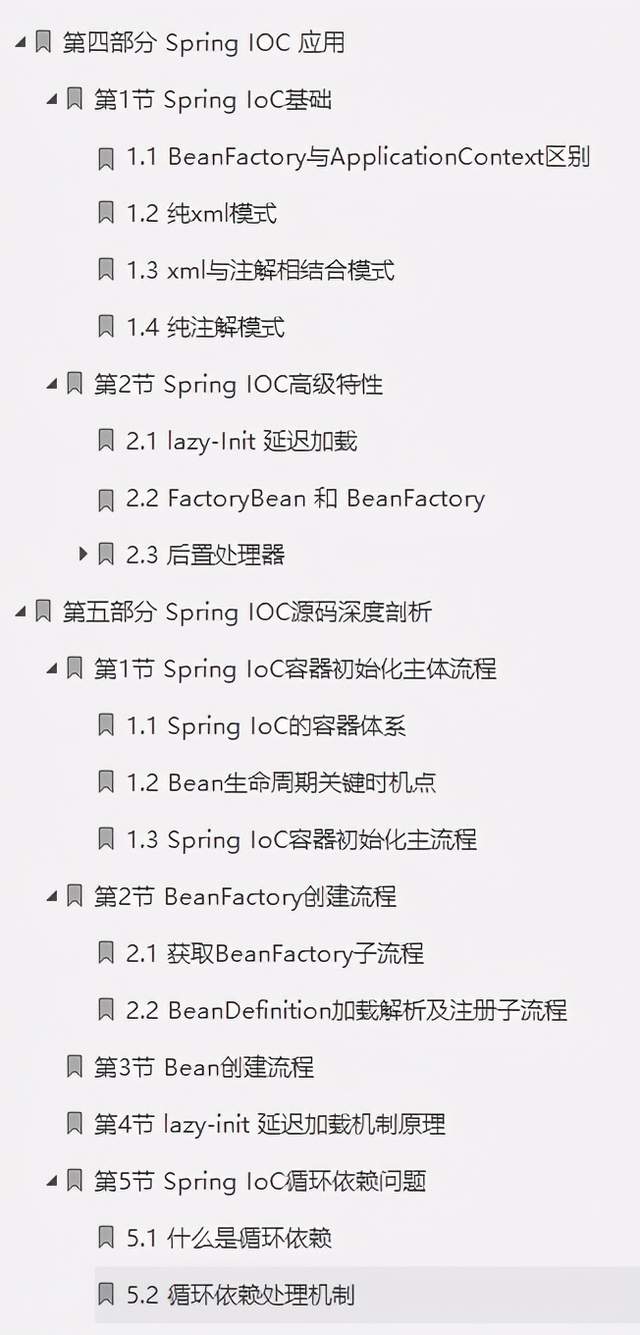Collapse the 第2节 BeanFactory创建流程 node
This screenshot has height=1335, width=640.
tap(52, 897)
